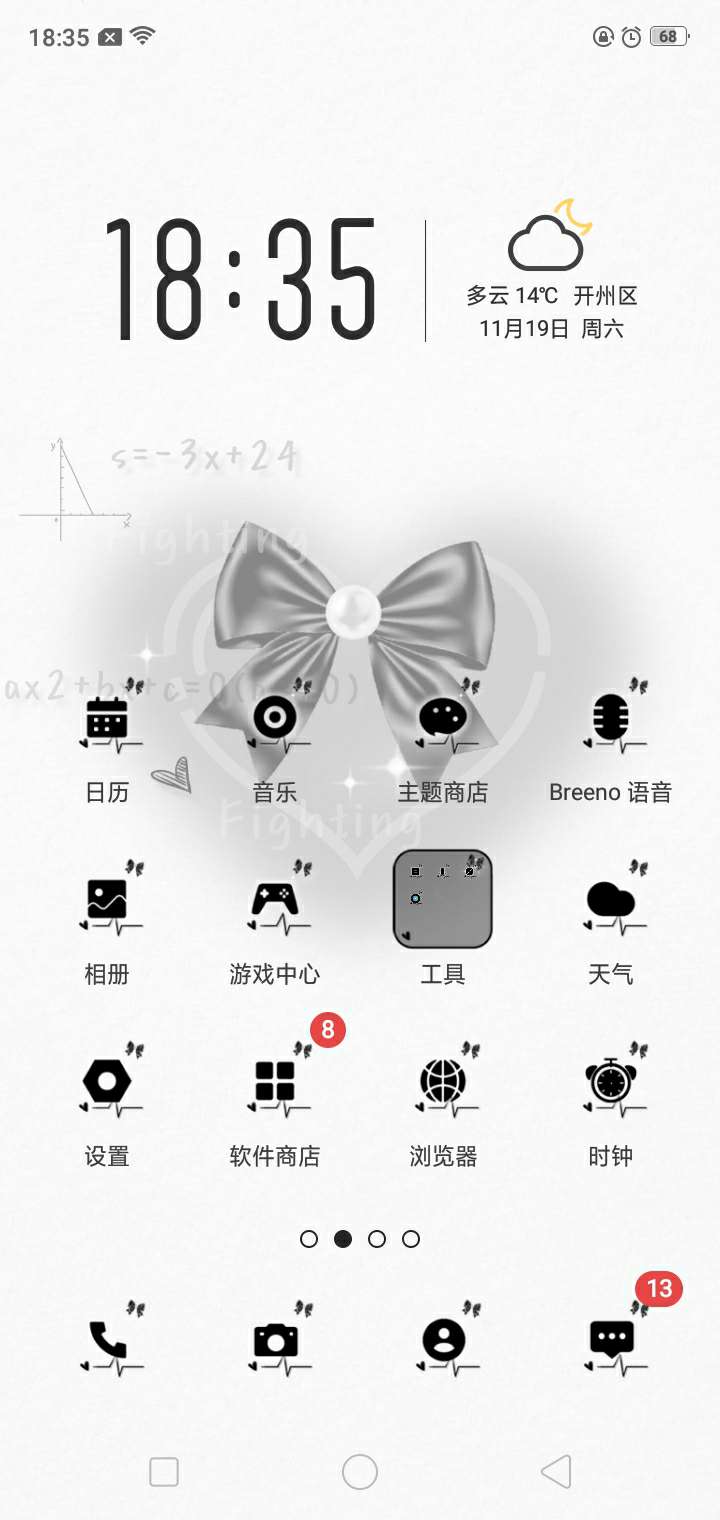Tap the recent apps navigation button
This screenshot has width=720, height=1520.
164,1472
